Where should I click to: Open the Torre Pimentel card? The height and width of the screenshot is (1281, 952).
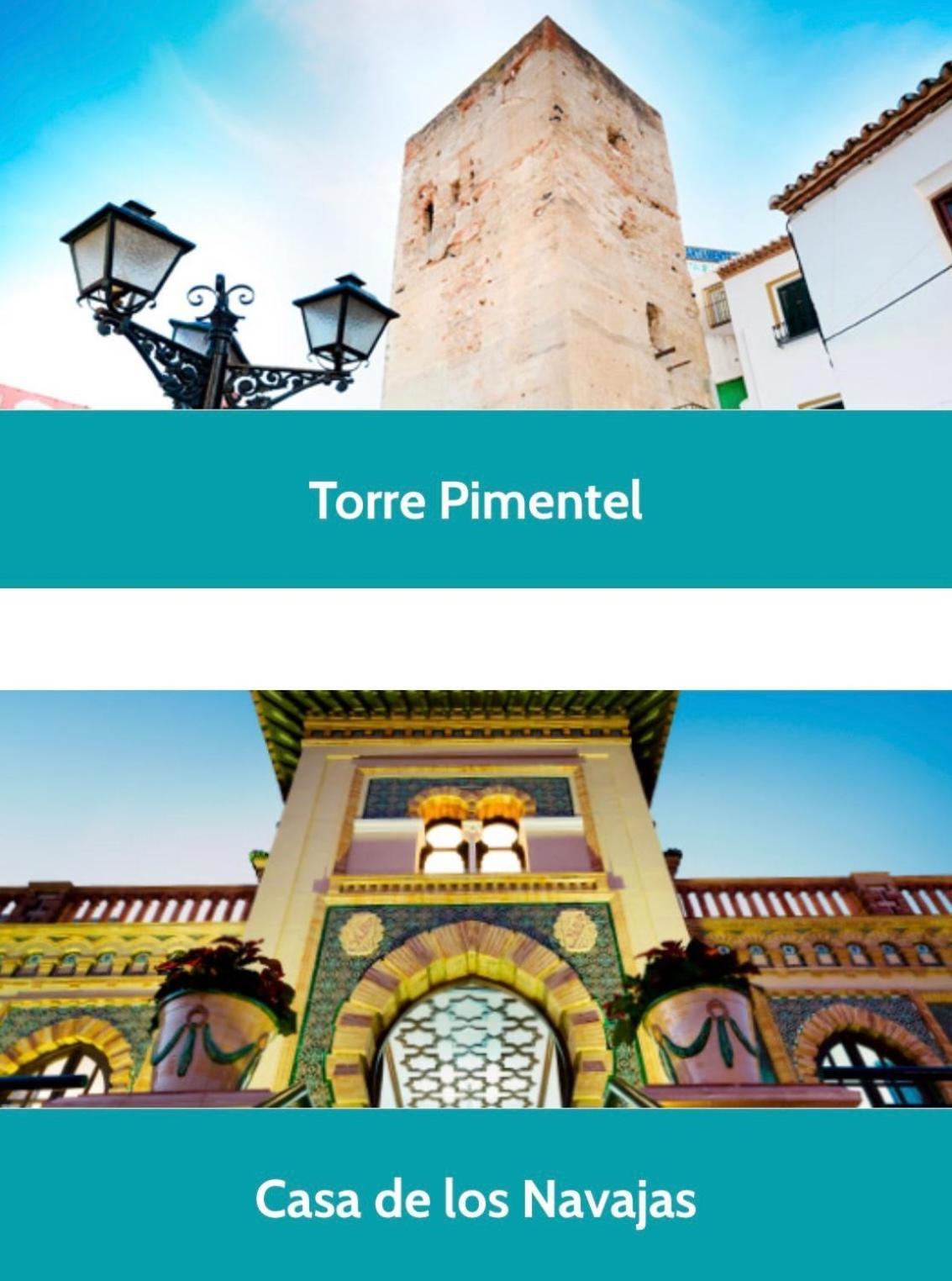coord(476,500)
